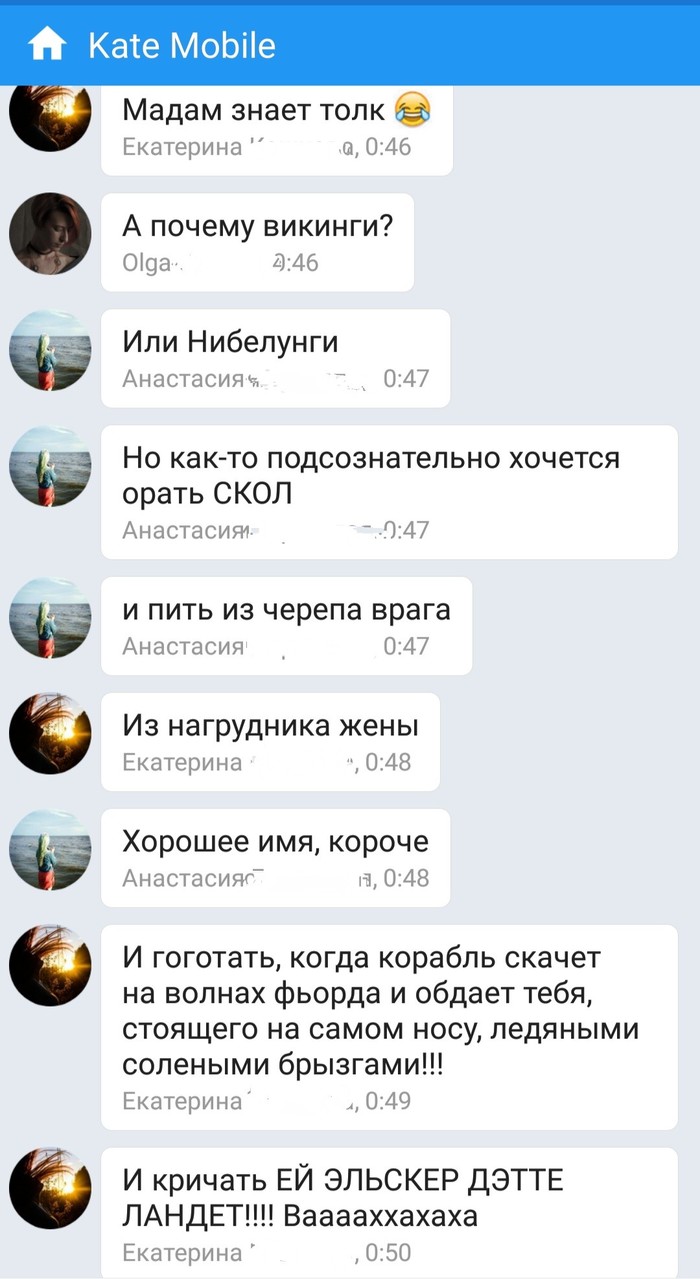Open Ekaterina's avatar next to 'Из нагрудника жены'

tap(49, 733)
